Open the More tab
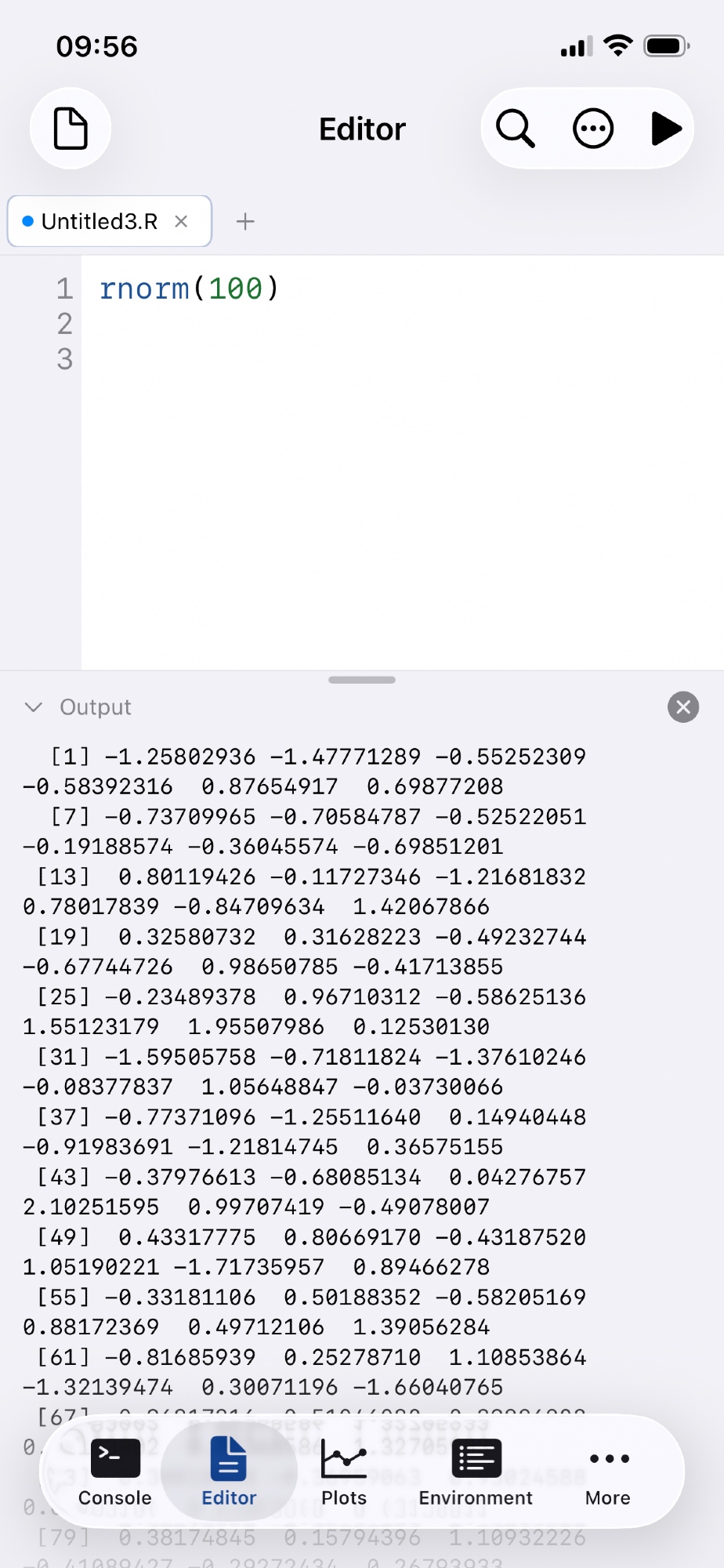 tap(608, 1472)
